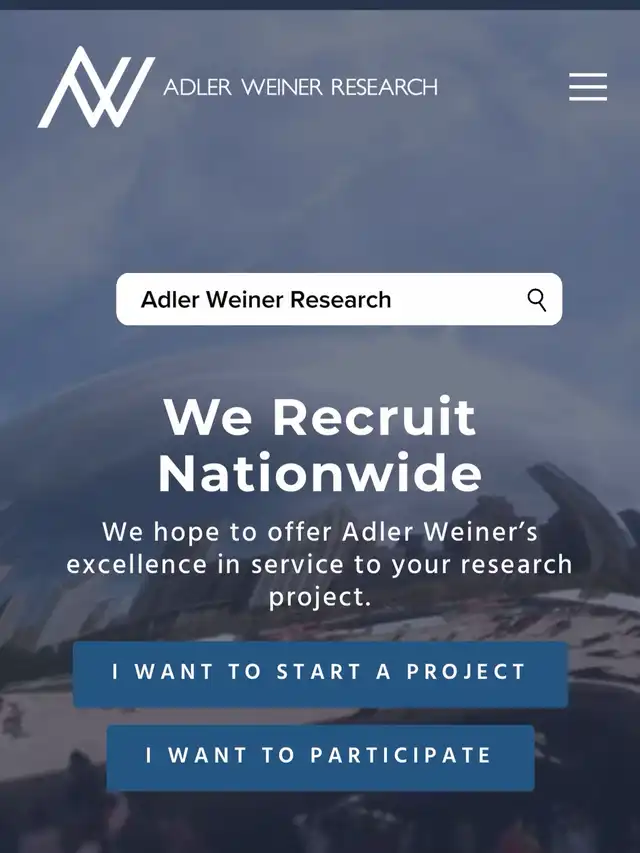
Task: Select I Want To Start A Project
Action: 320,673
